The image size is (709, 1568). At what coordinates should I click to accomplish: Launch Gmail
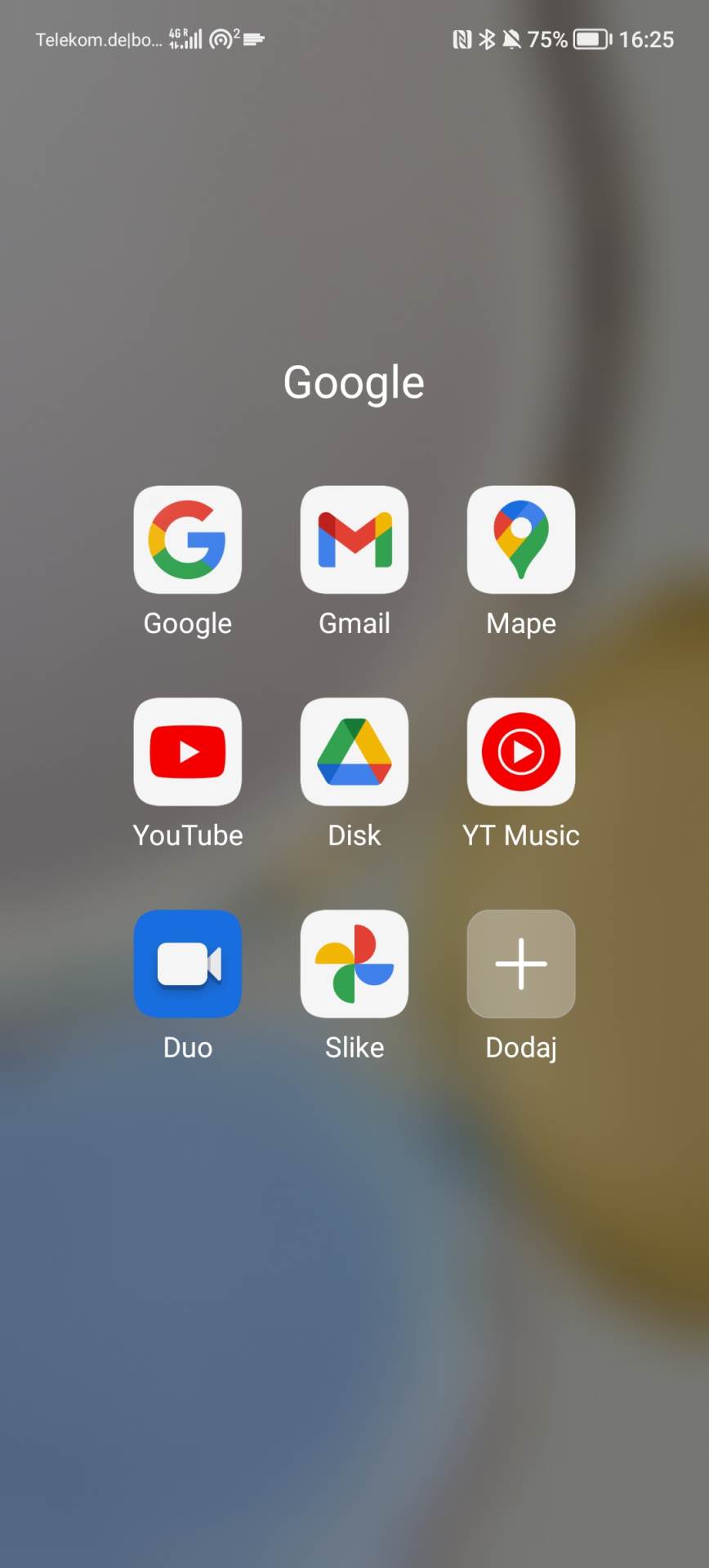pos(354,540)
